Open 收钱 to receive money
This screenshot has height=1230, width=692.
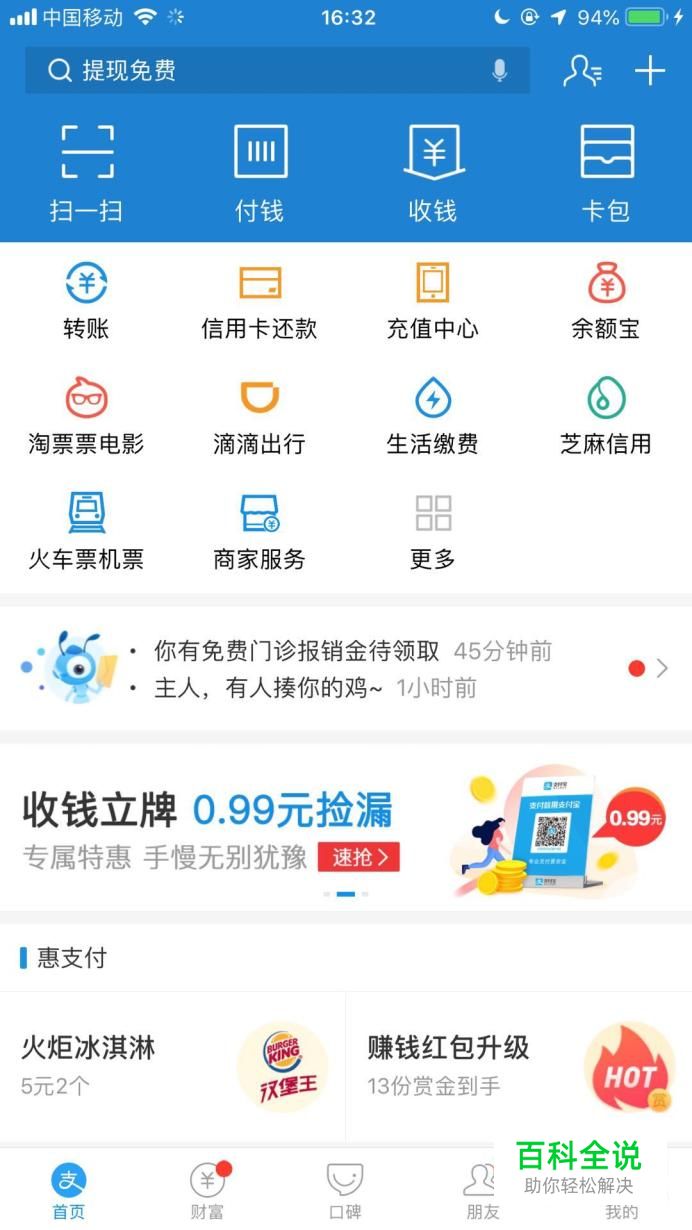[433, 172]
